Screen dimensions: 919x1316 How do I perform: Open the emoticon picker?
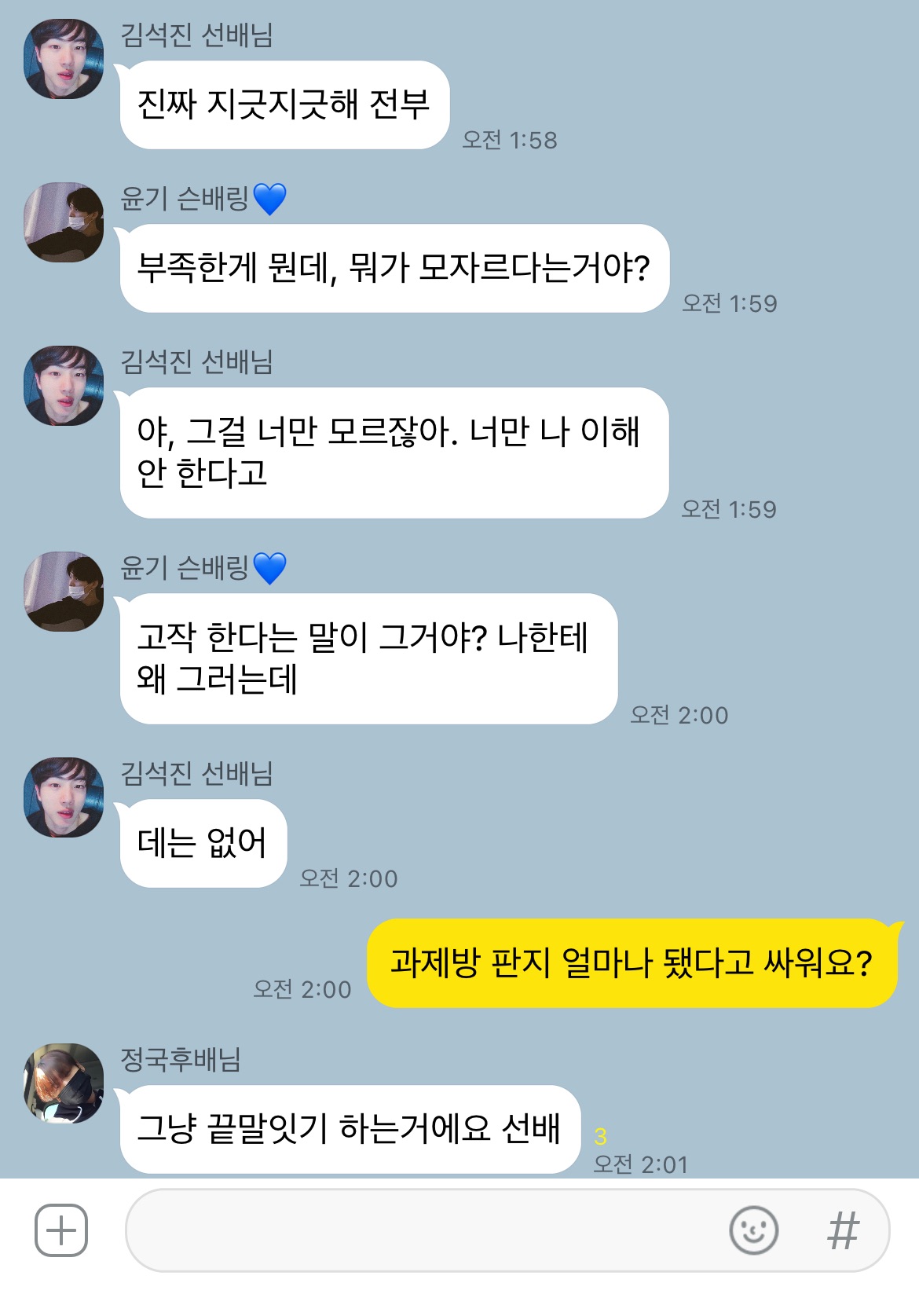(753, 1230)
